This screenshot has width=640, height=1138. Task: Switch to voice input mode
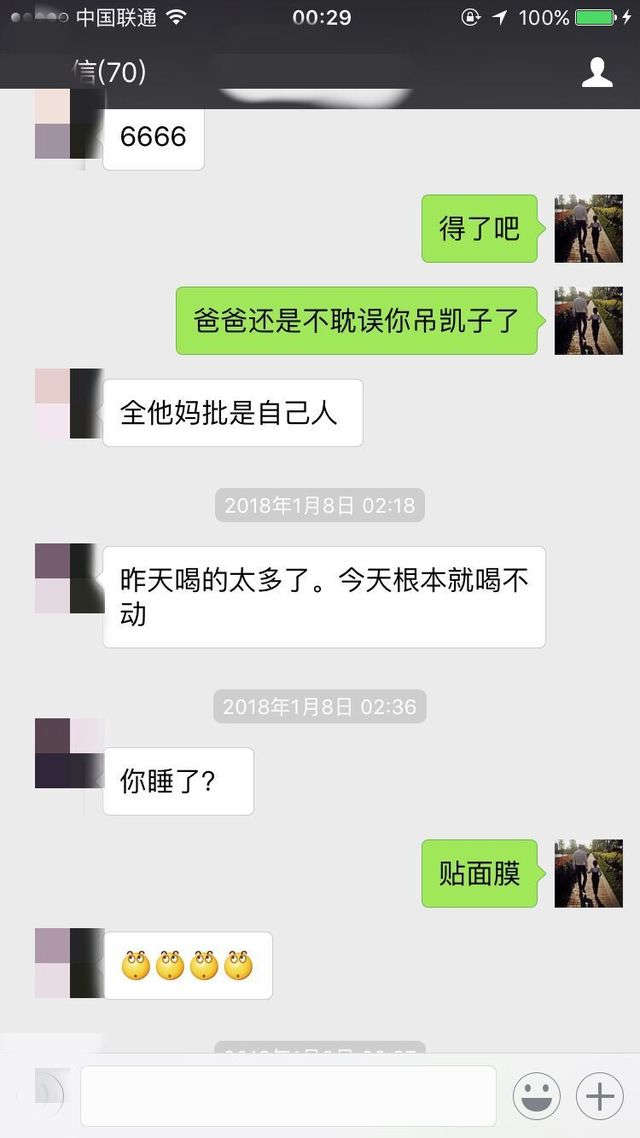tap(42, 1096)
